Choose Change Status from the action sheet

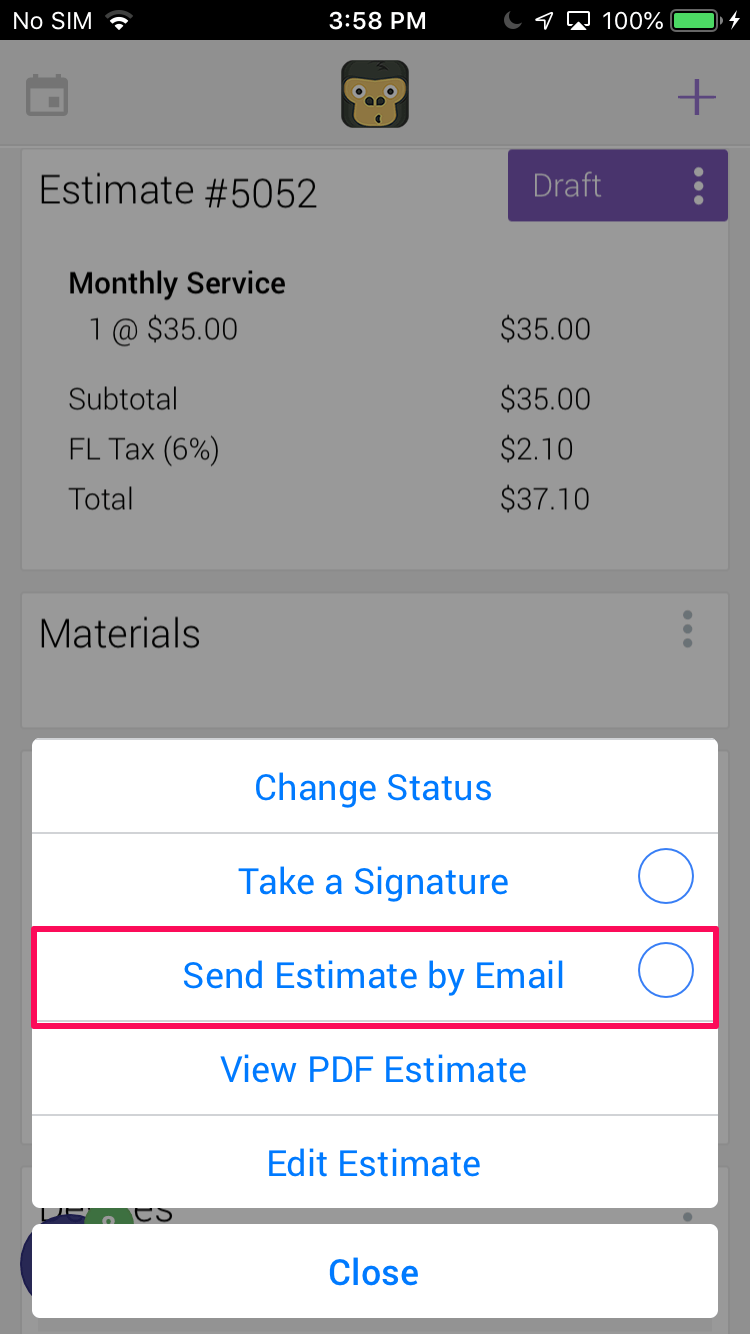coord(374,786)
